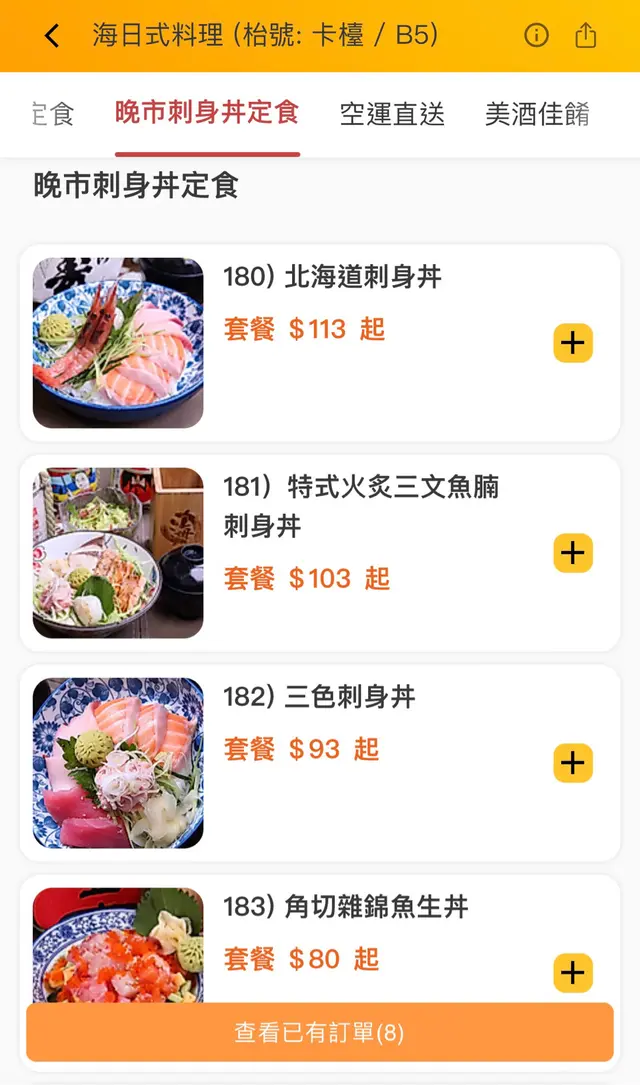
Task: Switch to the 空運直送 tab
Action: 392,114
